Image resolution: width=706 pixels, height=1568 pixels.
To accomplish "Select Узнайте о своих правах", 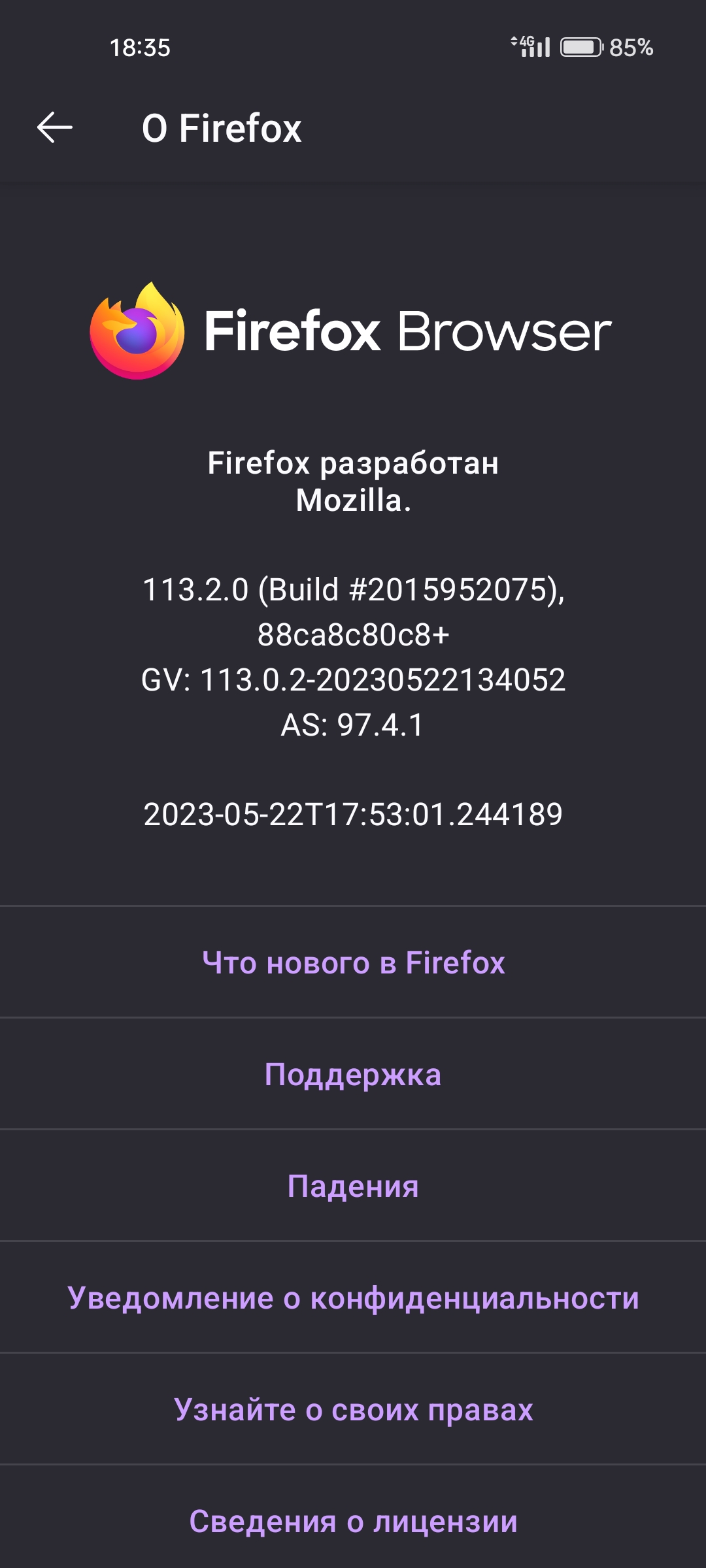I will tap(353, 1410).
